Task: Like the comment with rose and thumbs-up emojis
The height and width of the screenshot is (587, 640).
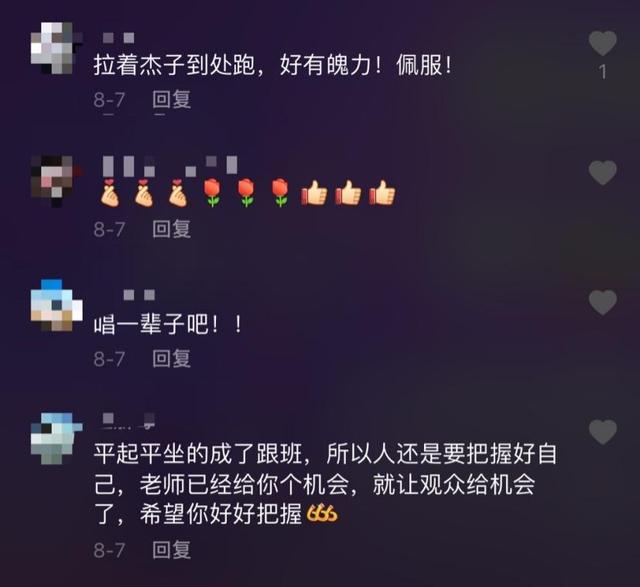Action: point(602,173)
